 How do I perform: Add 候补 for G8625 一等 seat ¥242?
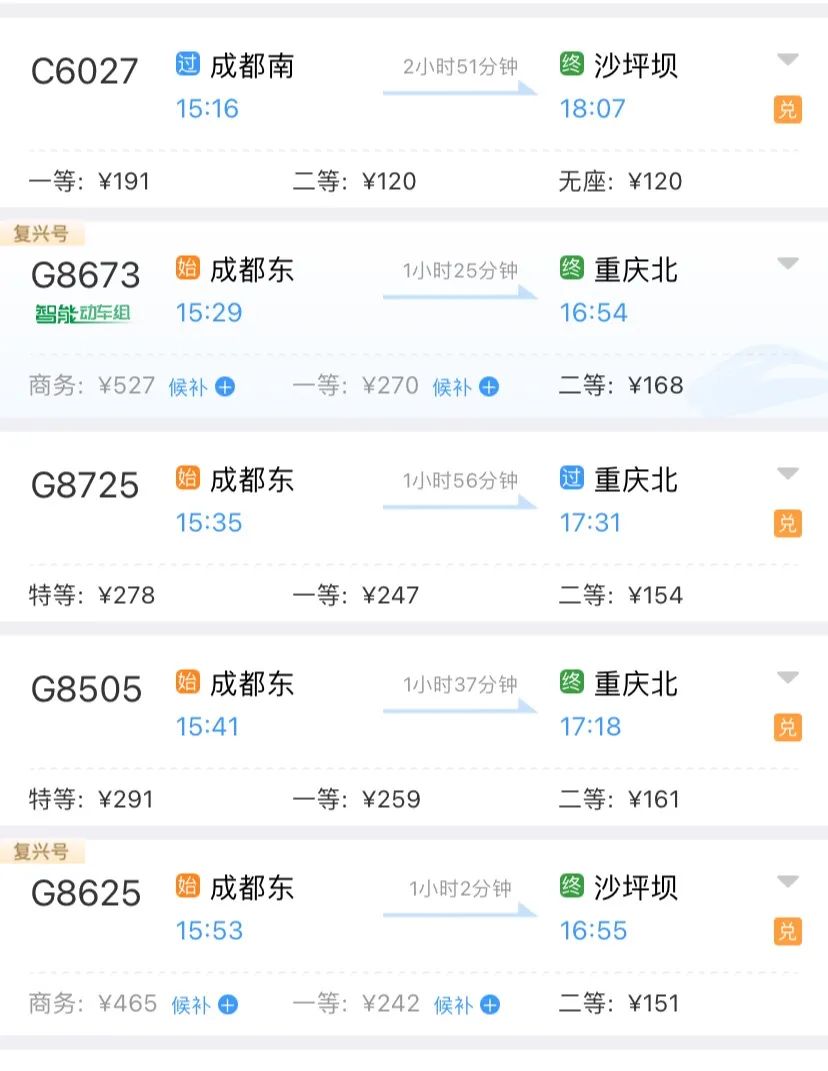click(467, 1005)
